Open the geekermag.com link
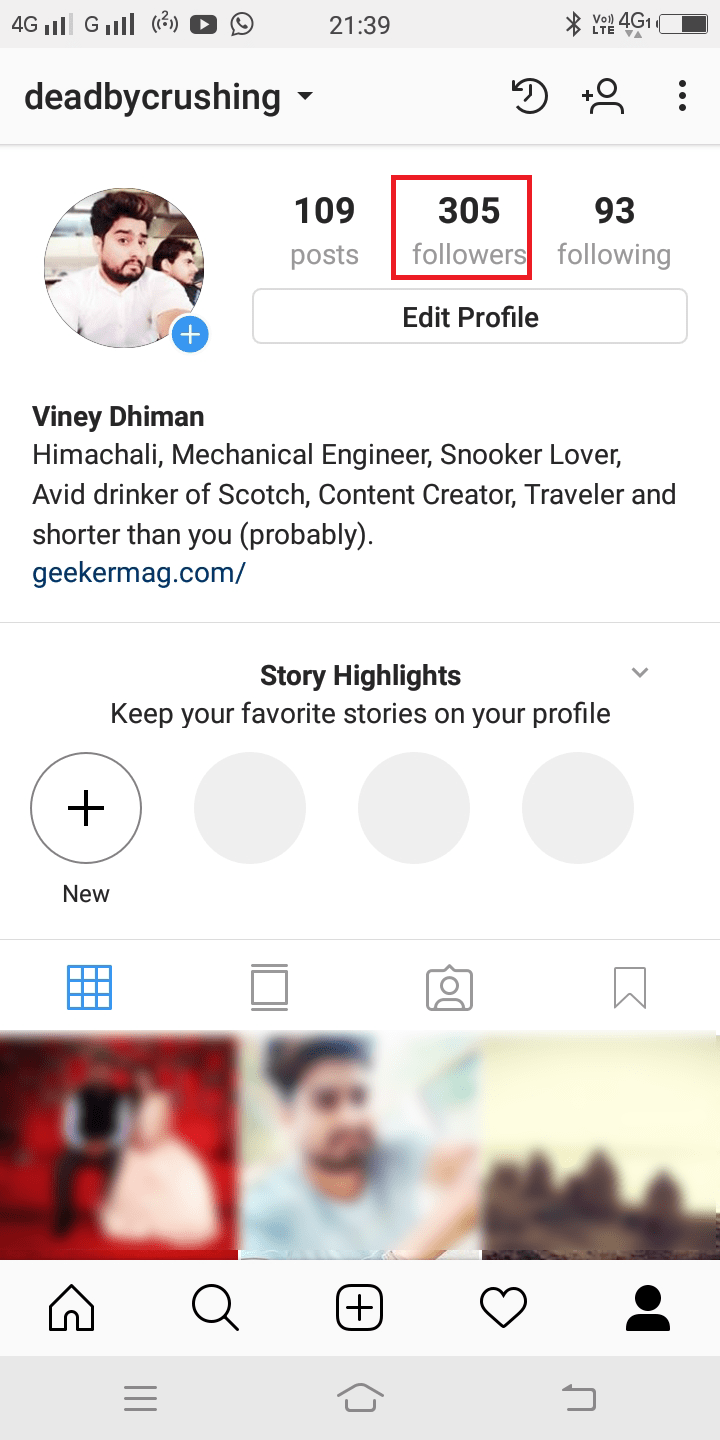720x1440 pixels. pyautogui.click(x=139, y=573)
